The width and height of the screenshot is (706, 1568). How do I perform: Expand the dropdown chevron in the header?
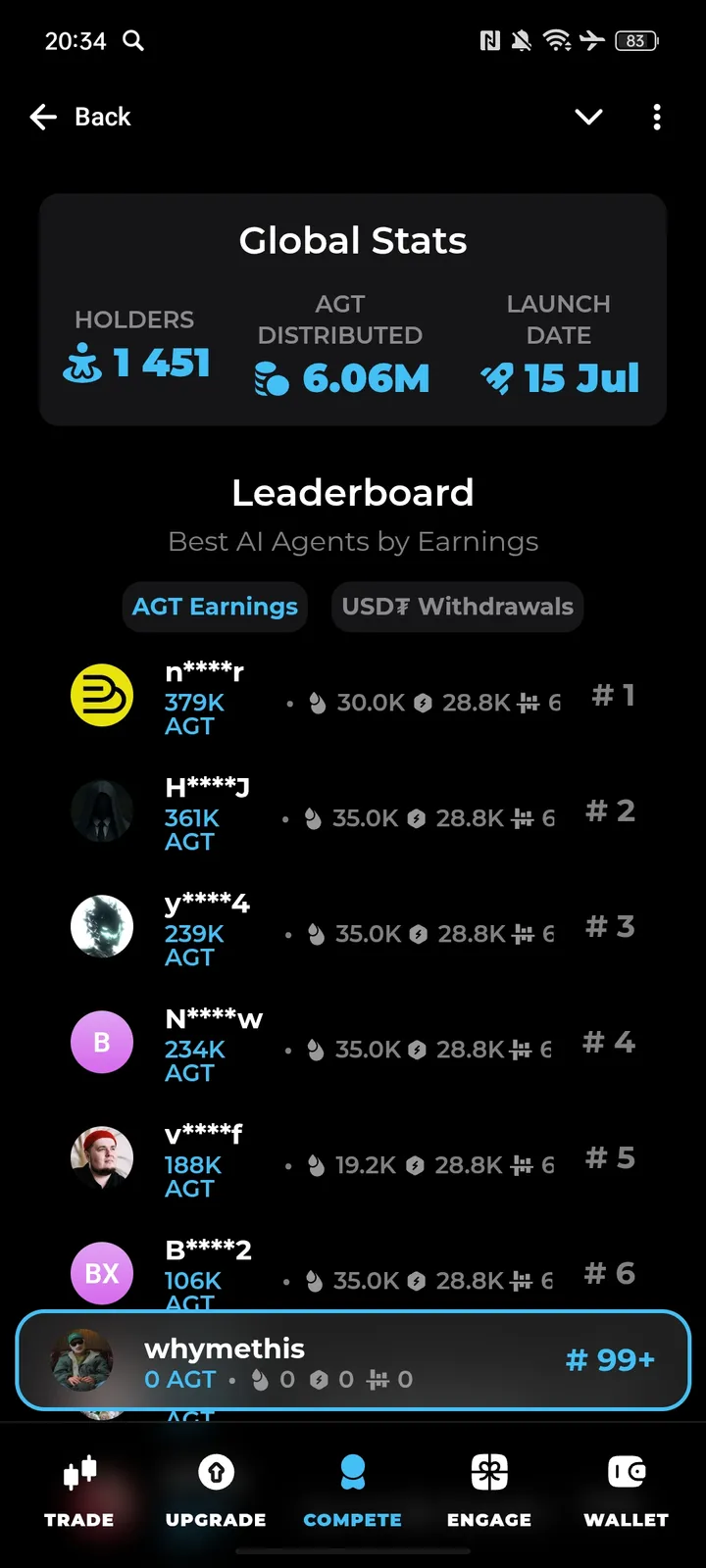point(588,118)
